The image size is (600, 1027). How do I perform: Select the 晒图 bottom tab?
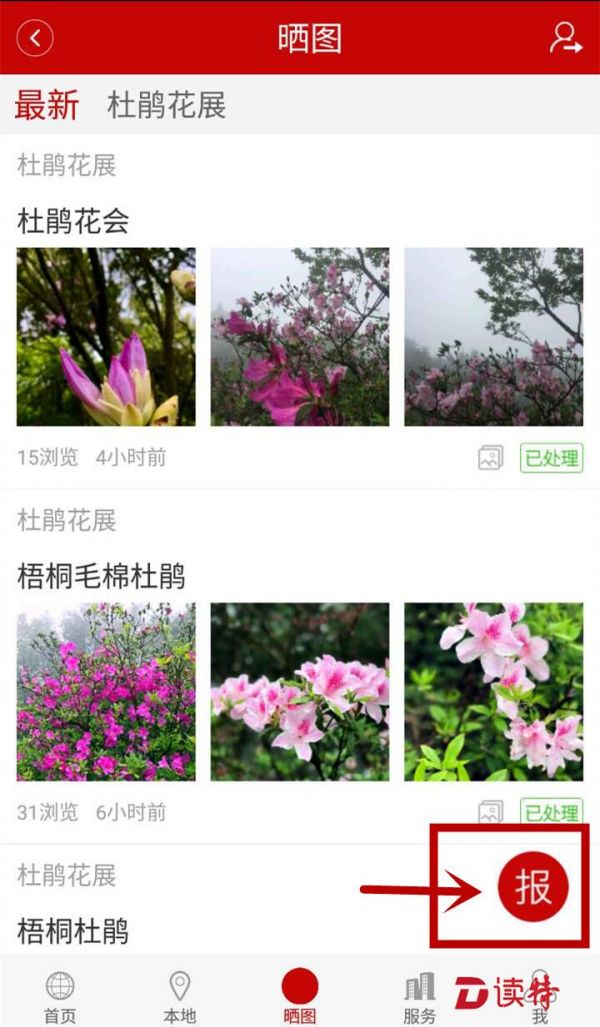(x=300, y=997)
